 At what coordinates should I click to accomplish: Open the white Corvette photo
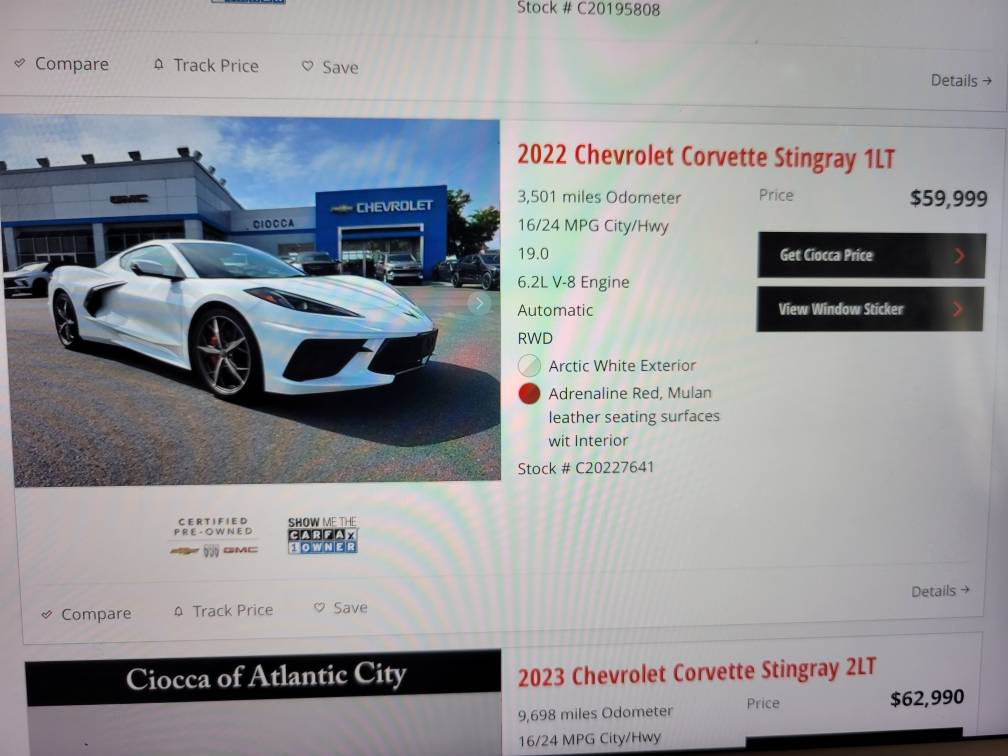250,320
